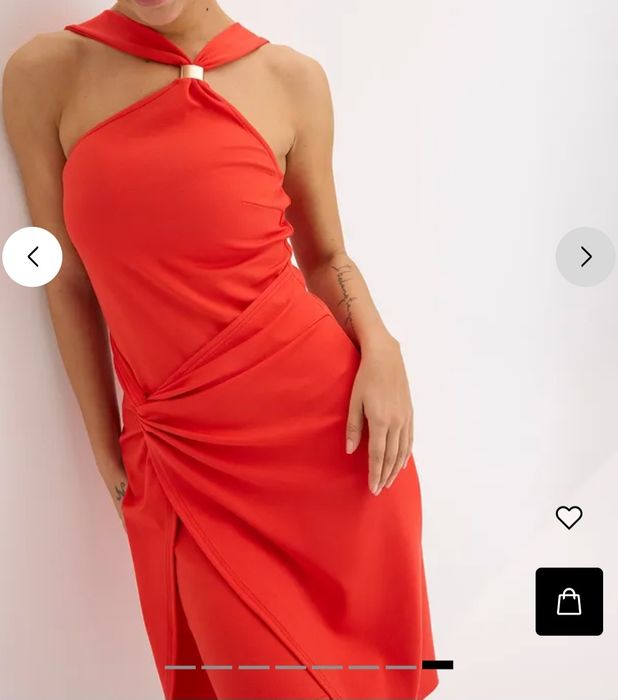
Task: Add the dress to shopping bag
Action: (x=569, y=602)
